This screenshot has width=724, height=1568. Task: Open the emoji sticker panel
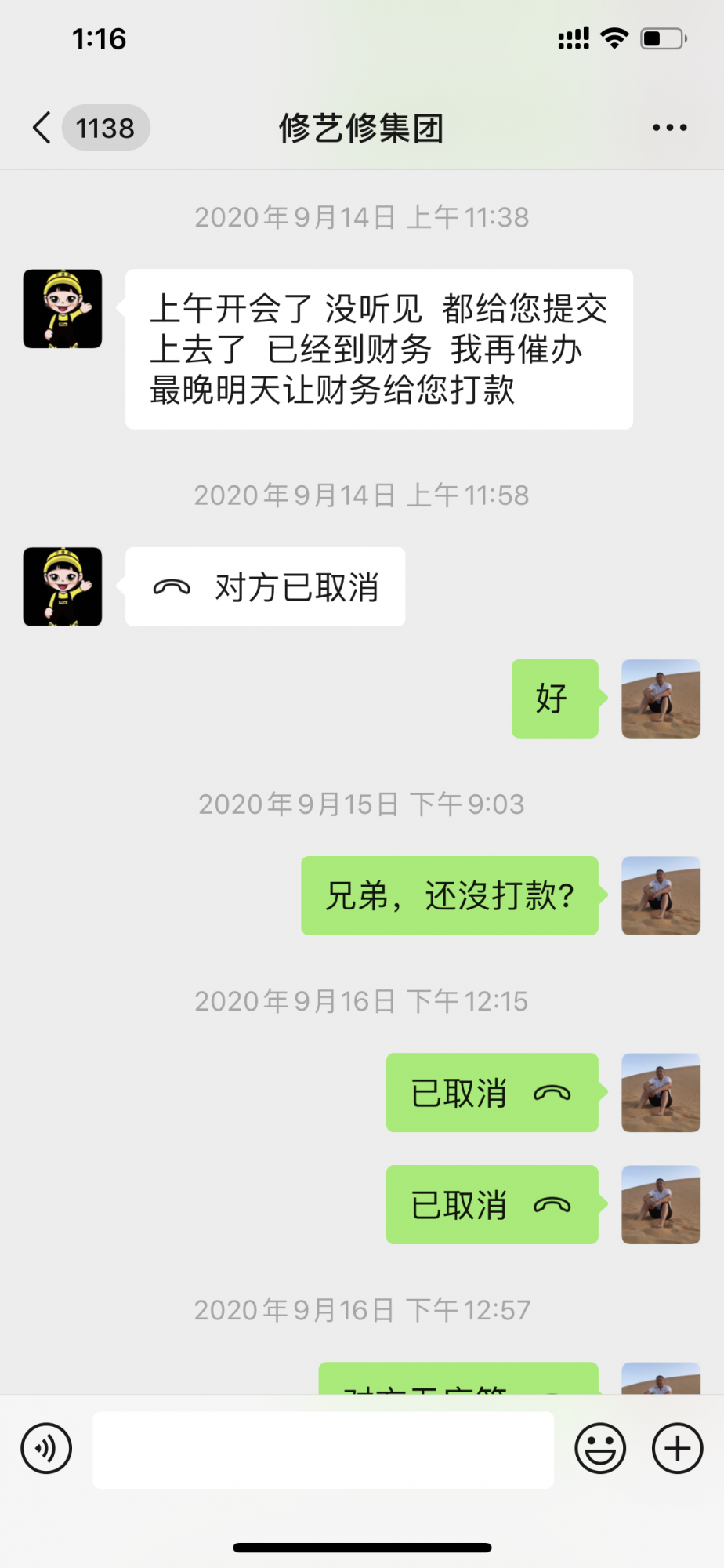[x=600, y=1448]
